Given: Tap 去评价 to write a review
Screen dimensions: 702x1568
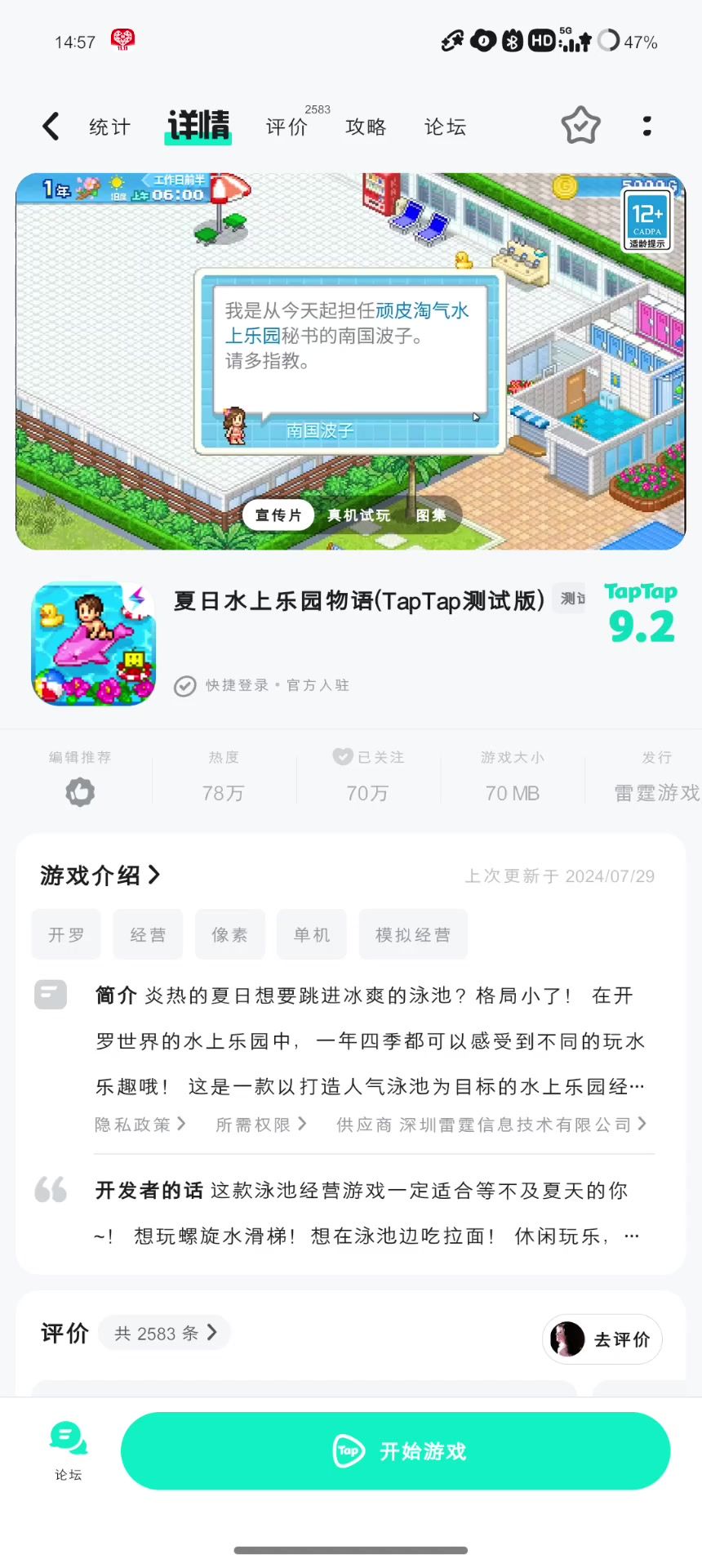Looking at the screenshot, I should [x=602, y=1339].
